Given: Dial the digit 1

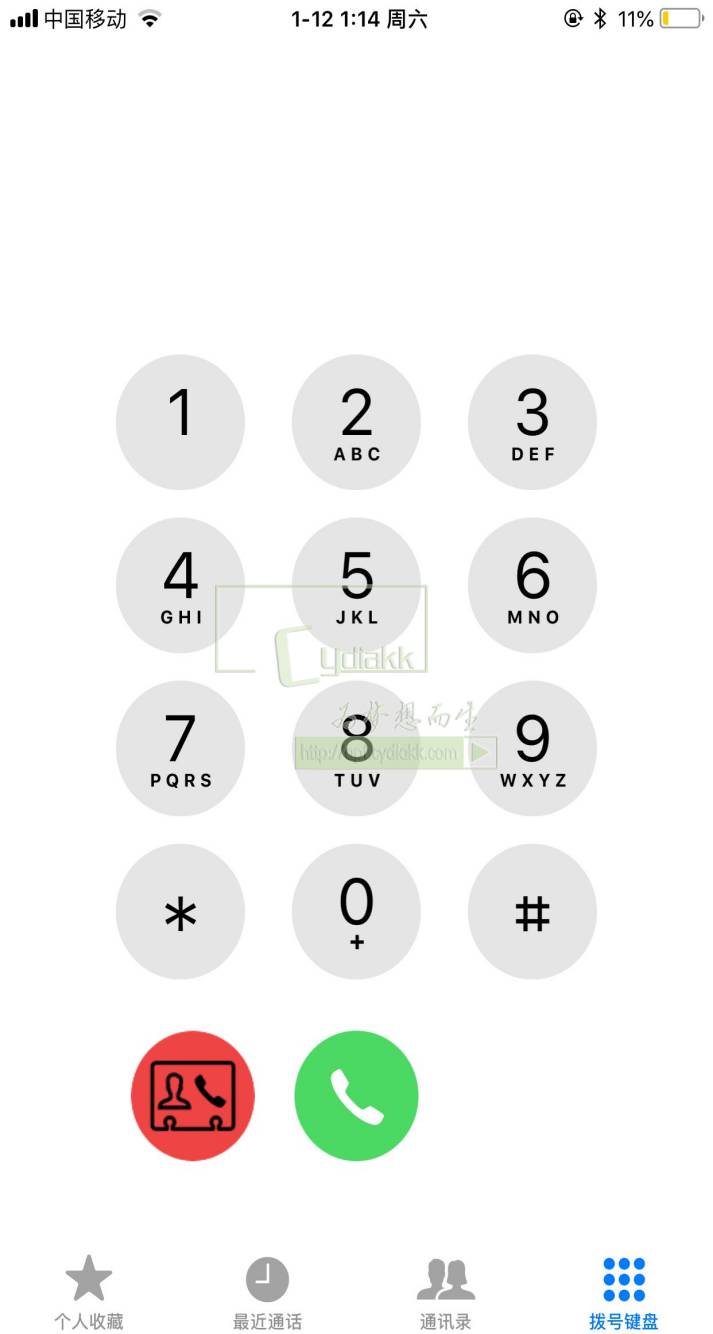Looking at the screenshot, I should 180,422.
